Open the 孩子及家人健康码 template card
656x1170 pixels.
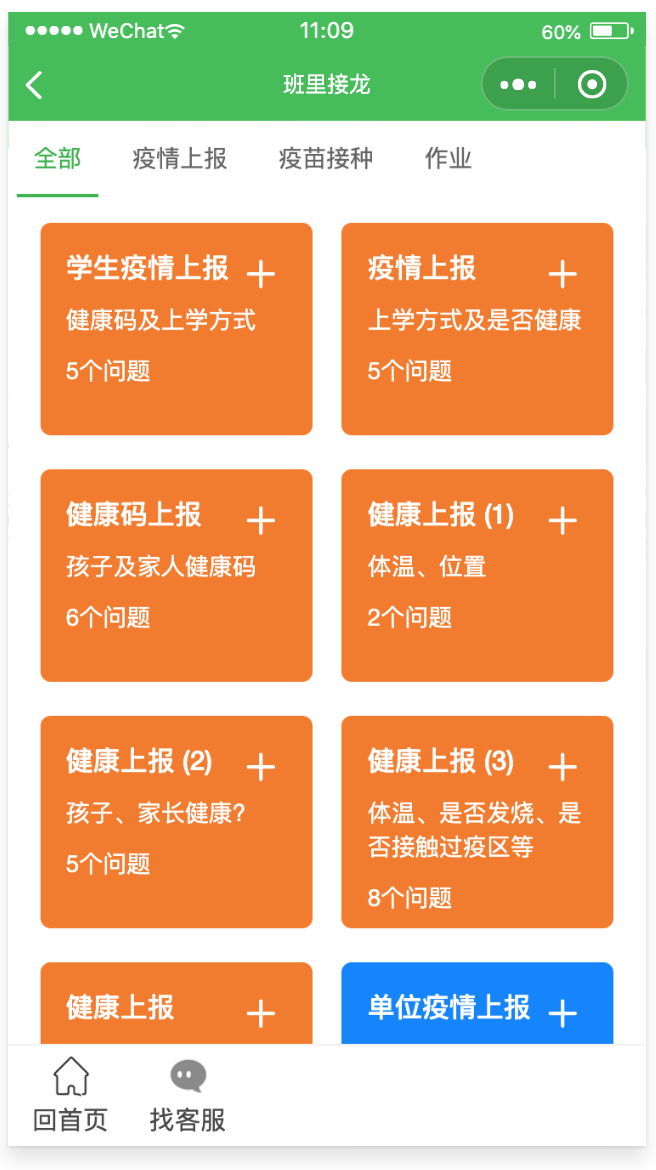[x=176, y=575]
